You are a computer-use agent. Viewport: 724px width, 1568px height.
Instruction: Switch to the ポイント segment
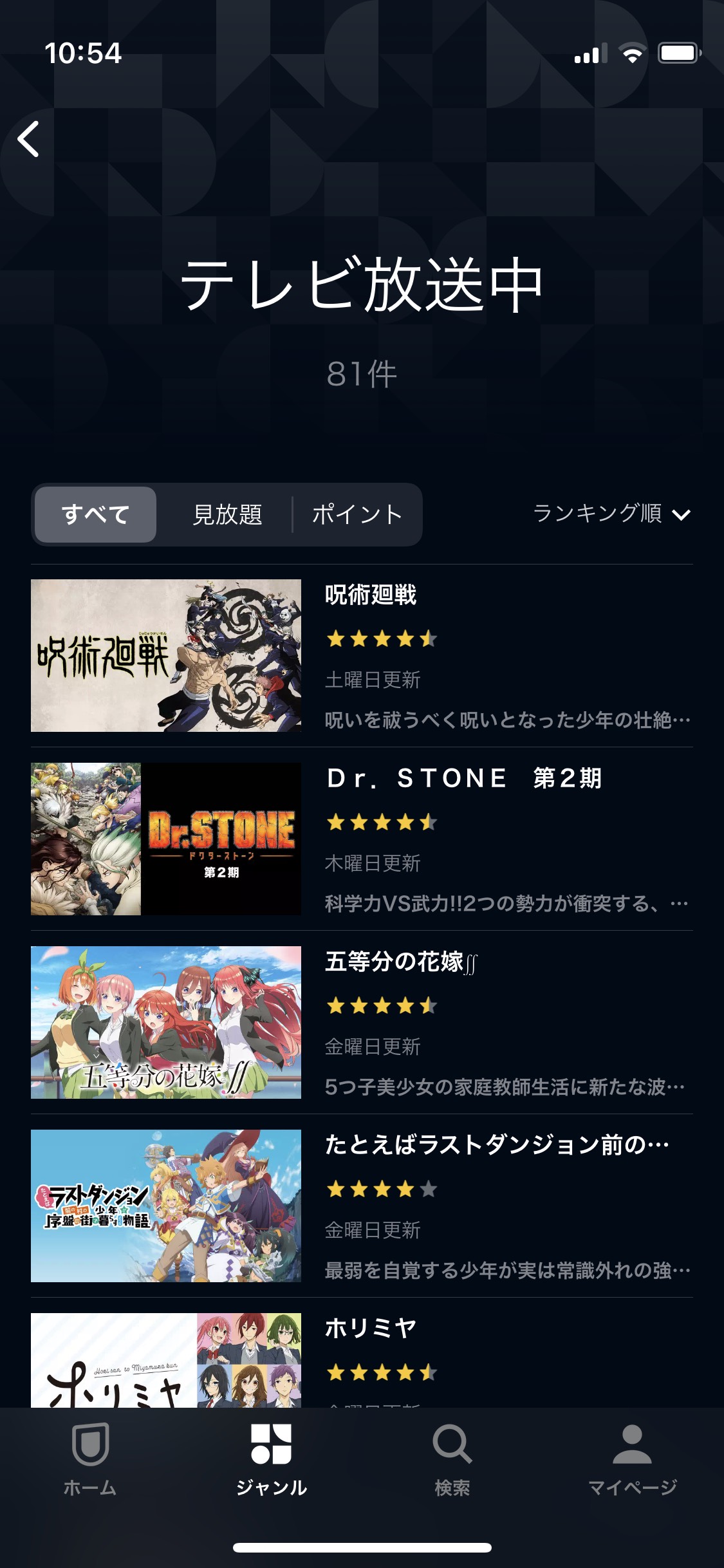coord(357,514)
